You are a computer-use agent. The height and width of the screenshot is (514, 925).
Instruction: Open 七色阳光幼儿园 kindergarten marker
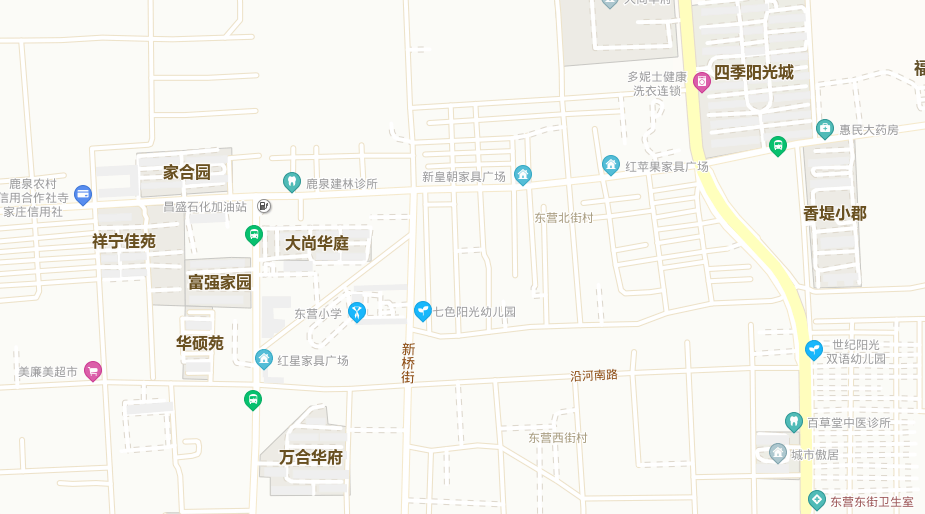coord(423,311)
